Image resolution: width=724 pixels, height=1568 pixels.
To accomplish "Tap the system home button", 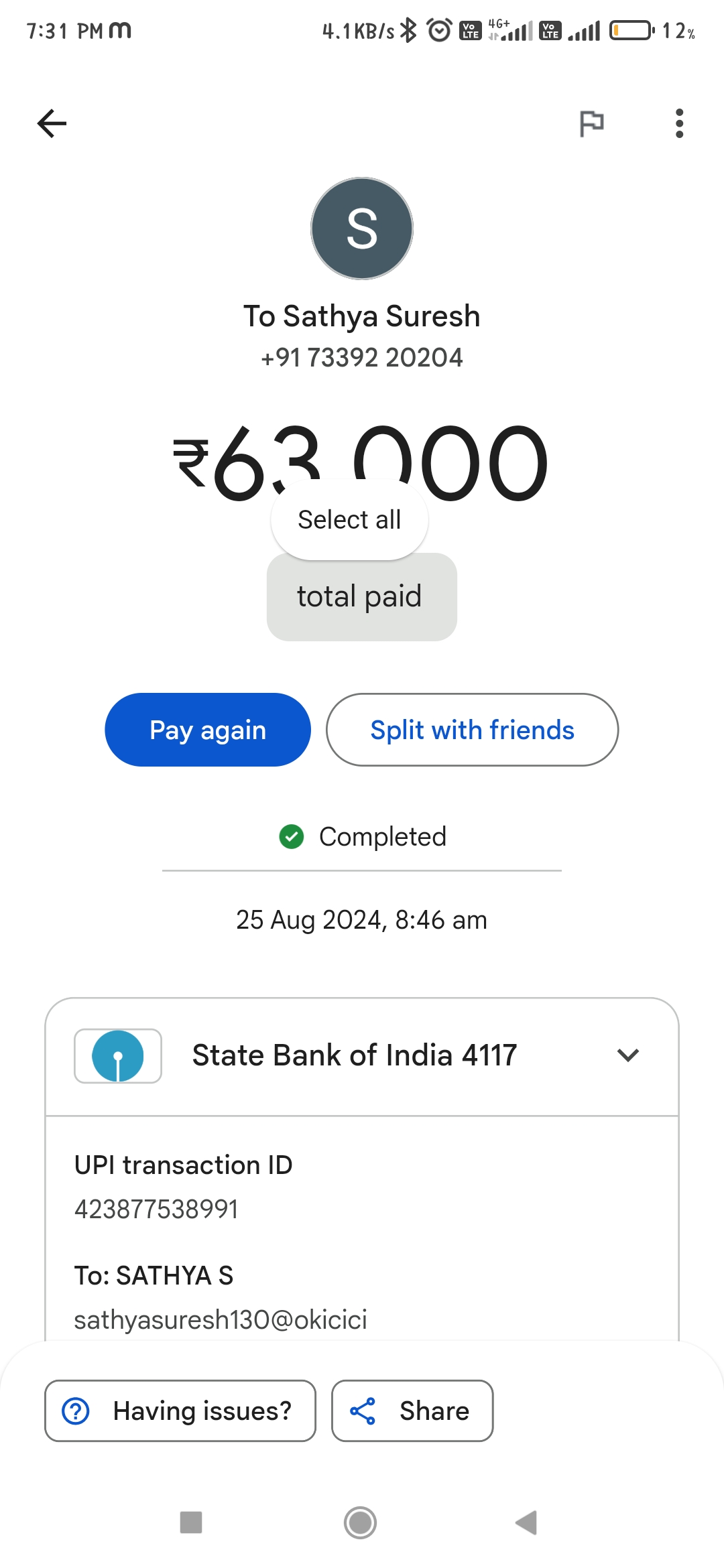I will click(x=361, y=1522).
